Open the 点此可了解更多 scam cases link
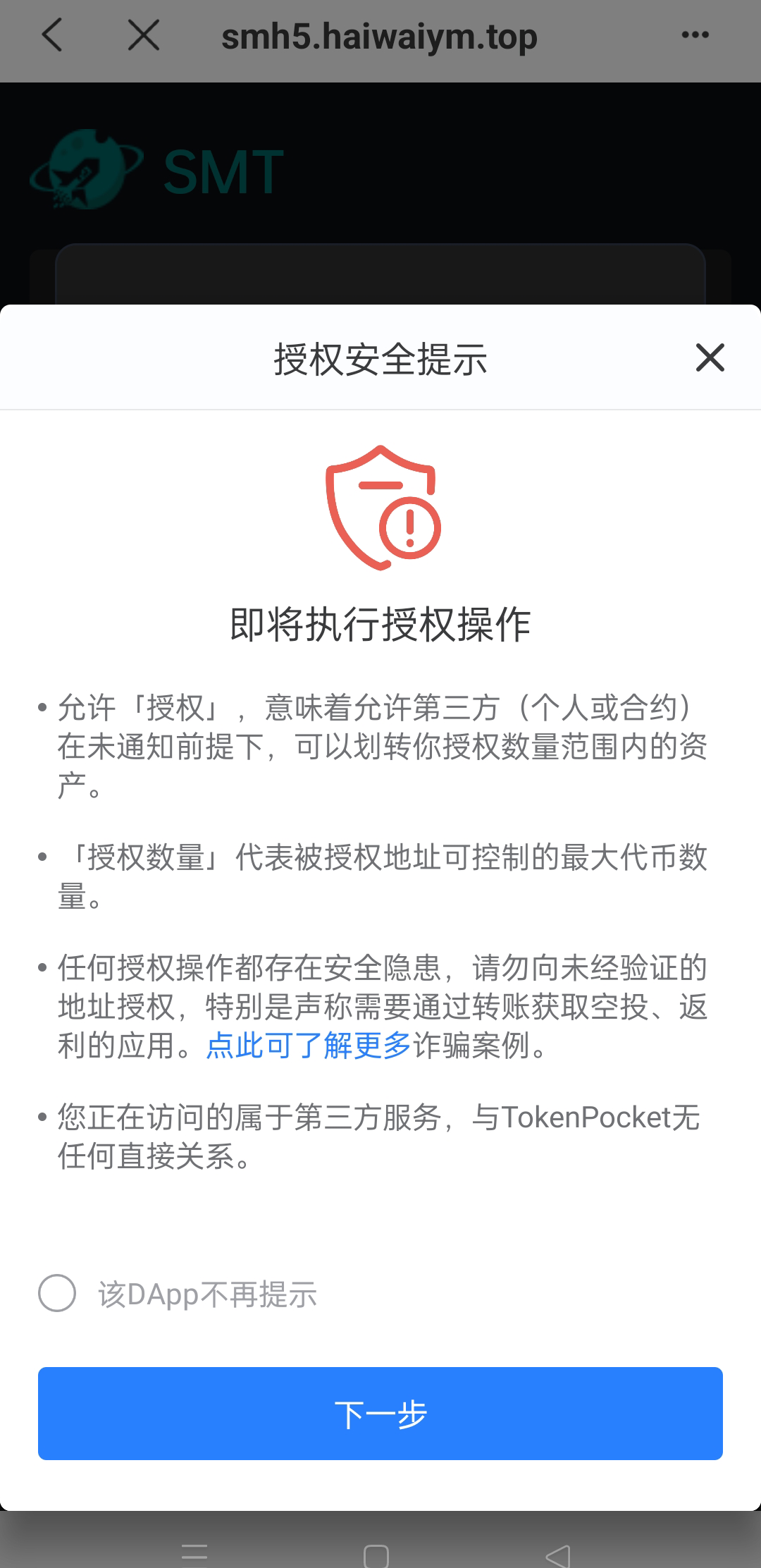Screen dimensions: 761x1568 (308, 1046)
